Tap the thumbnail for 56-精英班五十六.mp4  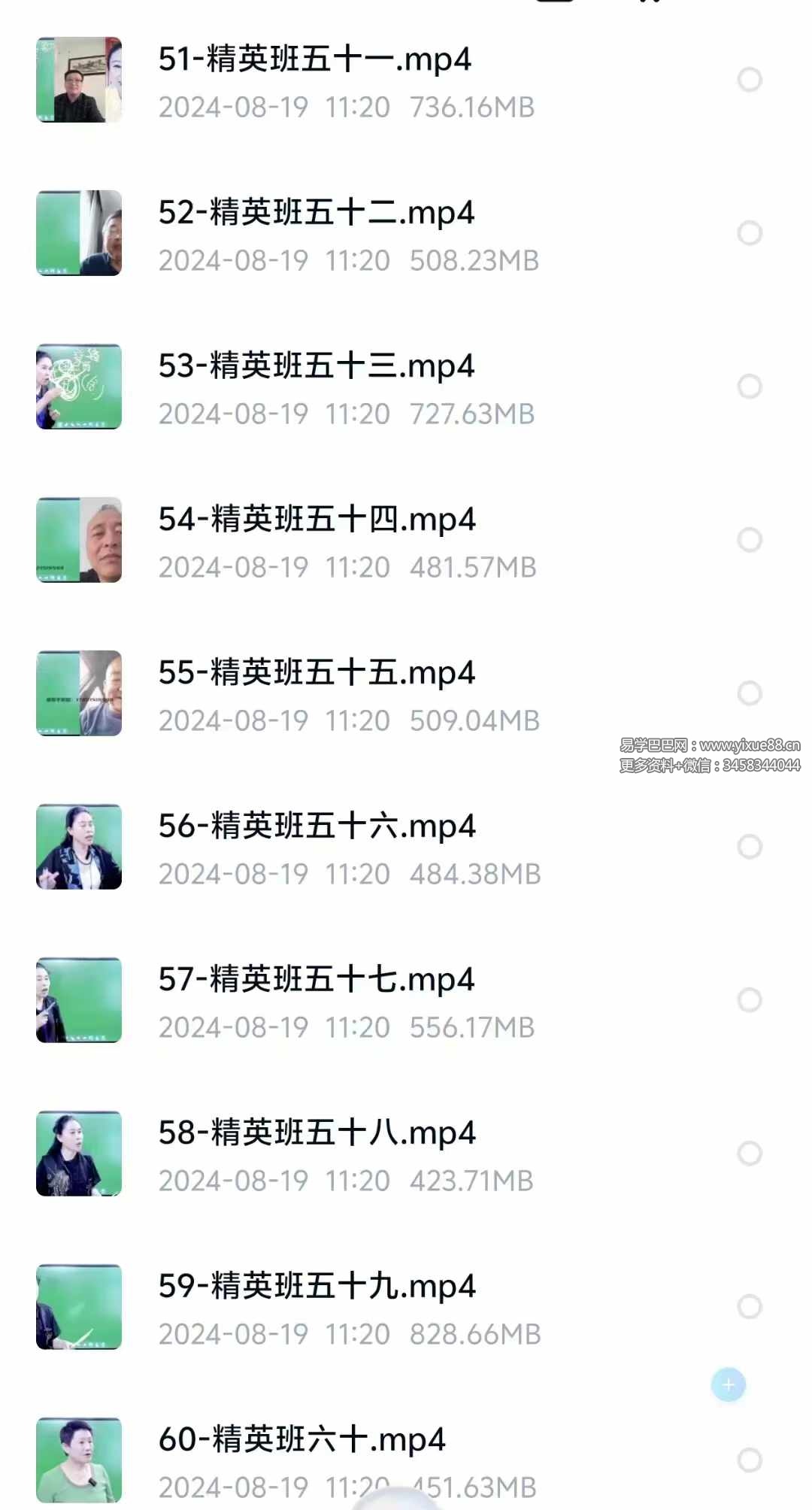tap(78, 847)
